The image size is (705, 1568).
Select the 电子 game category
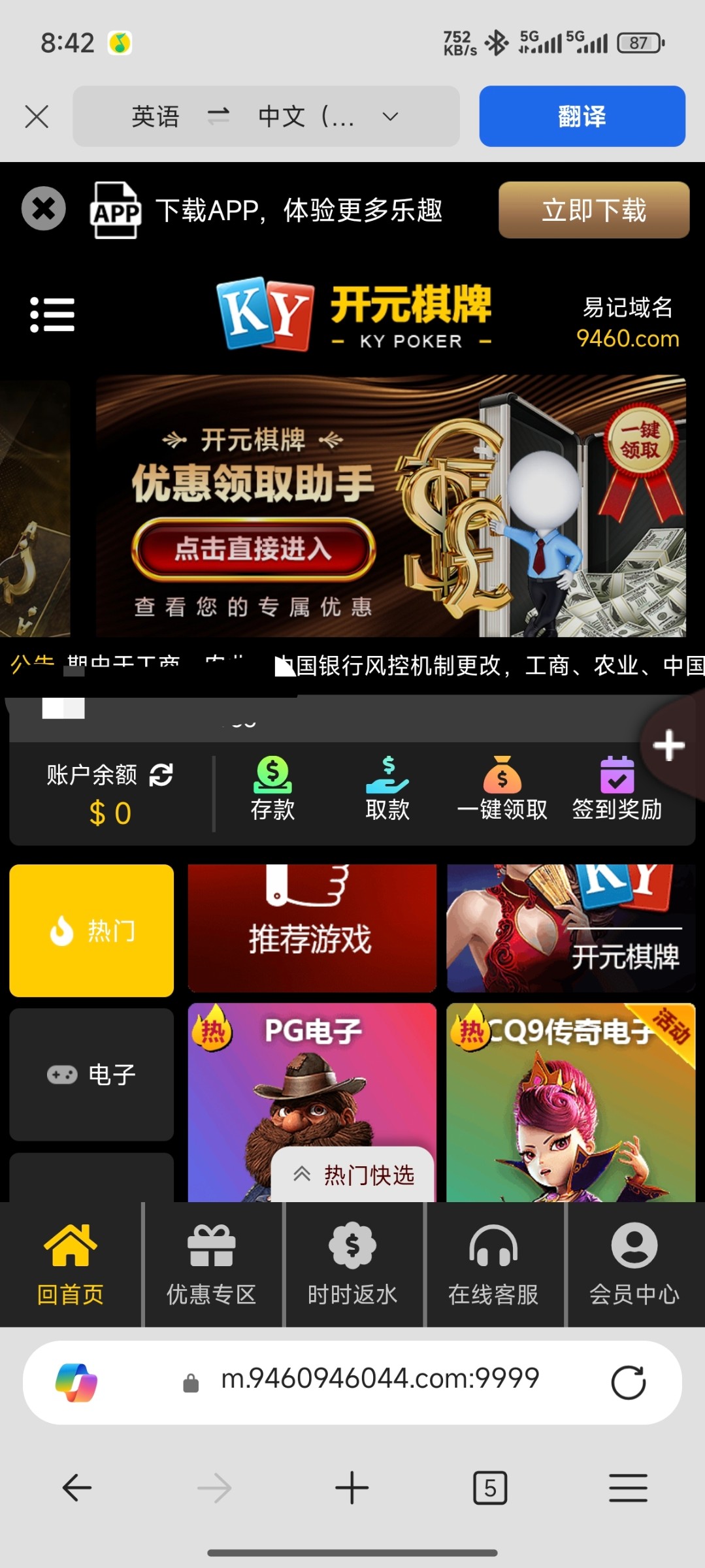pos(91,1074)
